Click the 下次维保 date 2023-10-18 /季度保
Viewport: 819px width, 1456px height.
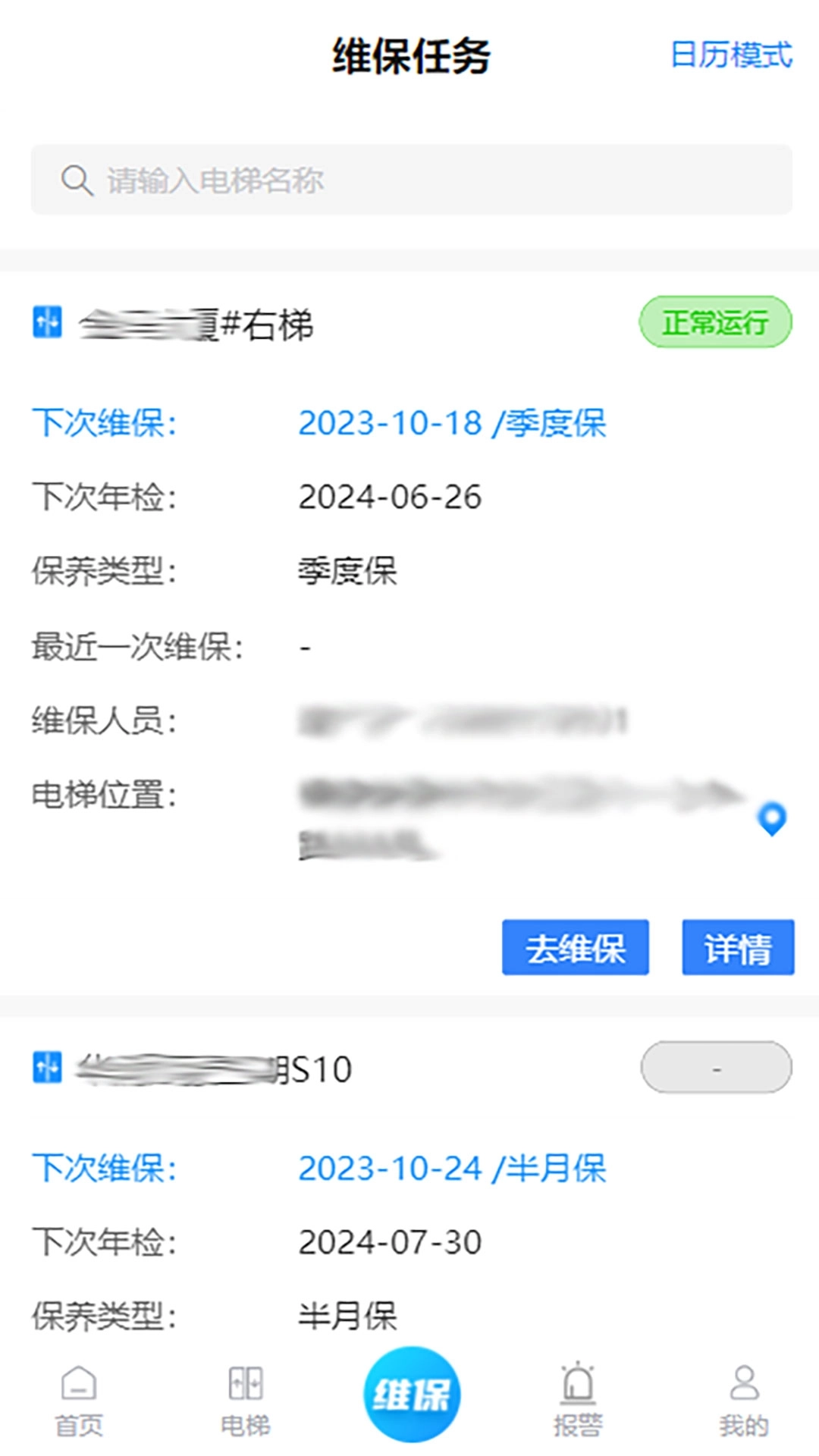[453, 425]
